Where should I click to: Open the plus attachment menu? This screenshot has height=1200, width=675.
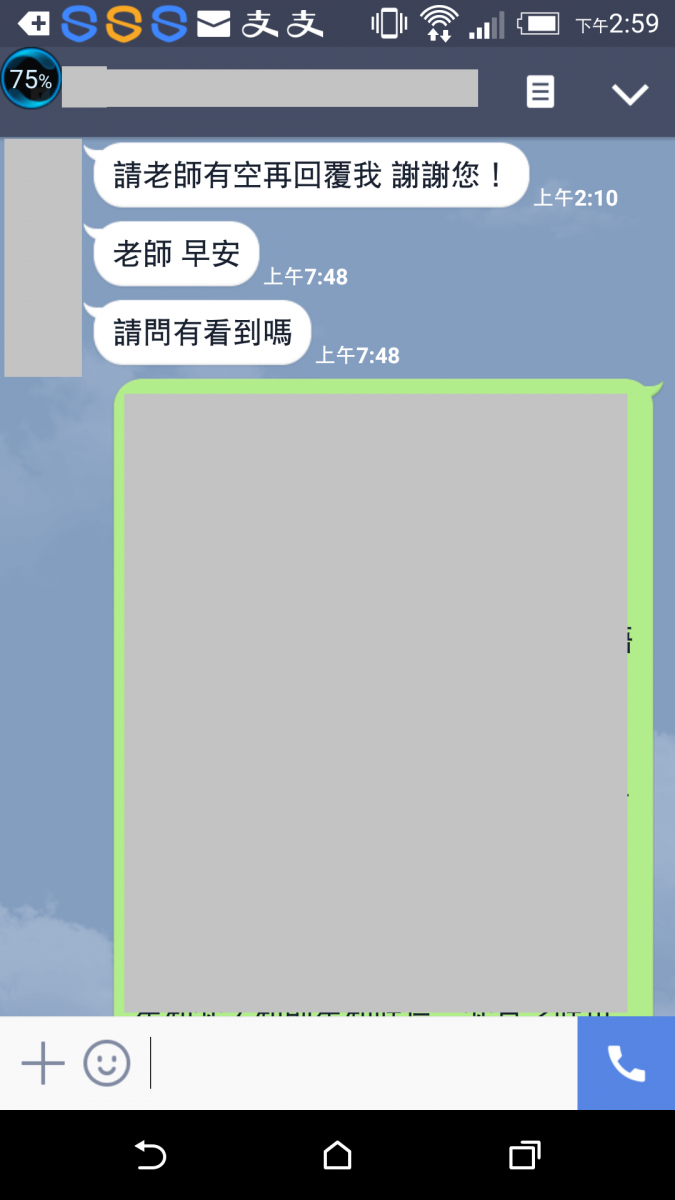click(43, 1063)
